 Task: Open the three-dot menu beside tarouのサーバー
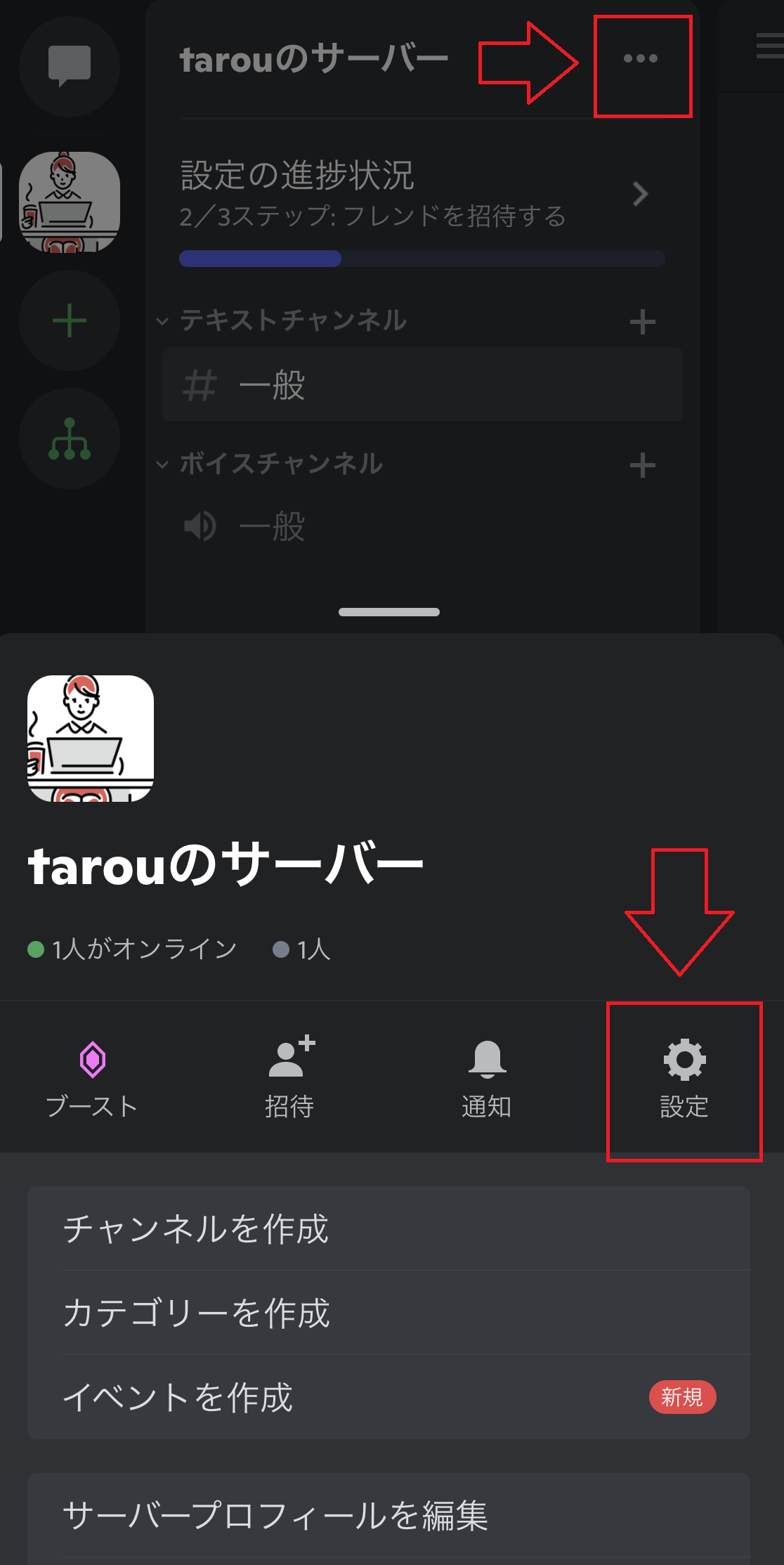click(641, 59)
